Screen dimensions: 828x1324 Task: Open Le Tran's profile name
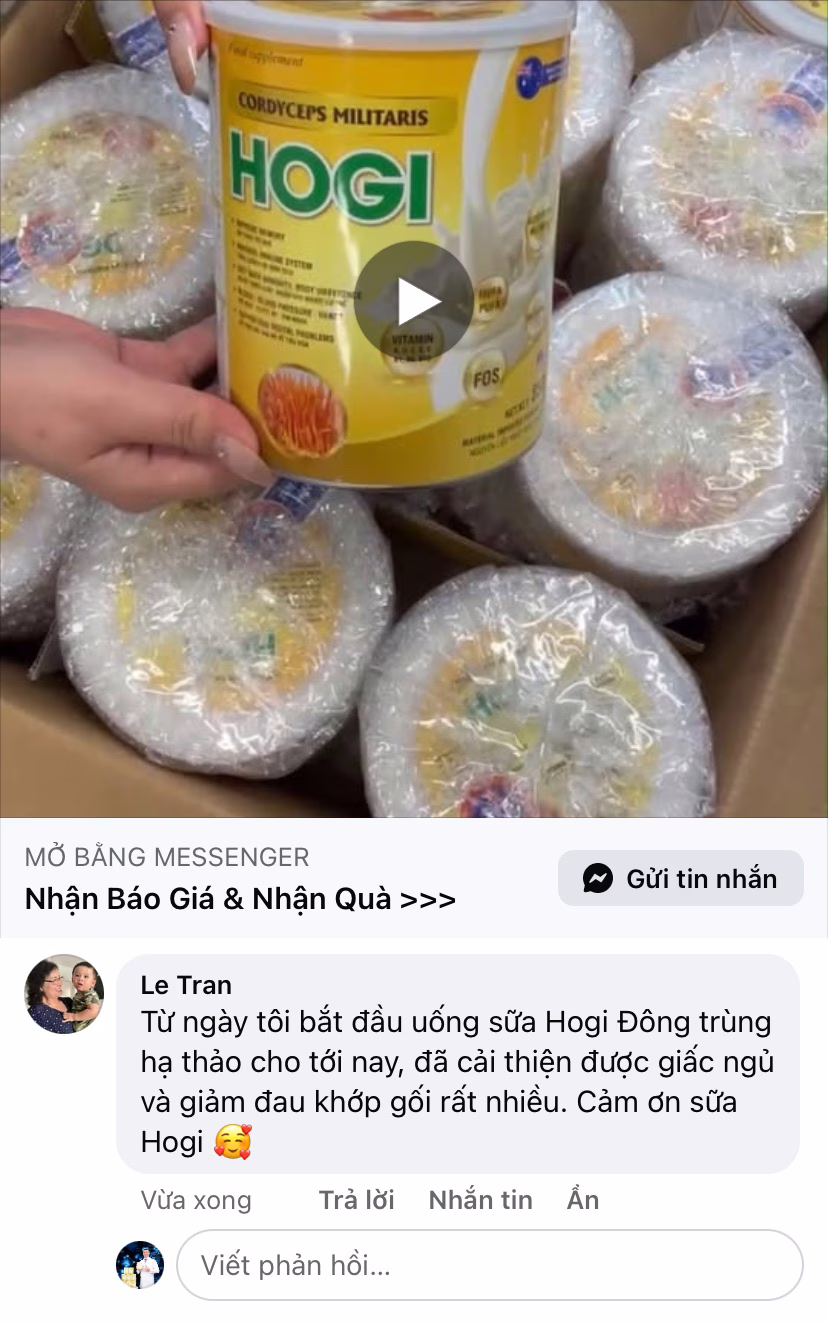(x=186, y=985)
